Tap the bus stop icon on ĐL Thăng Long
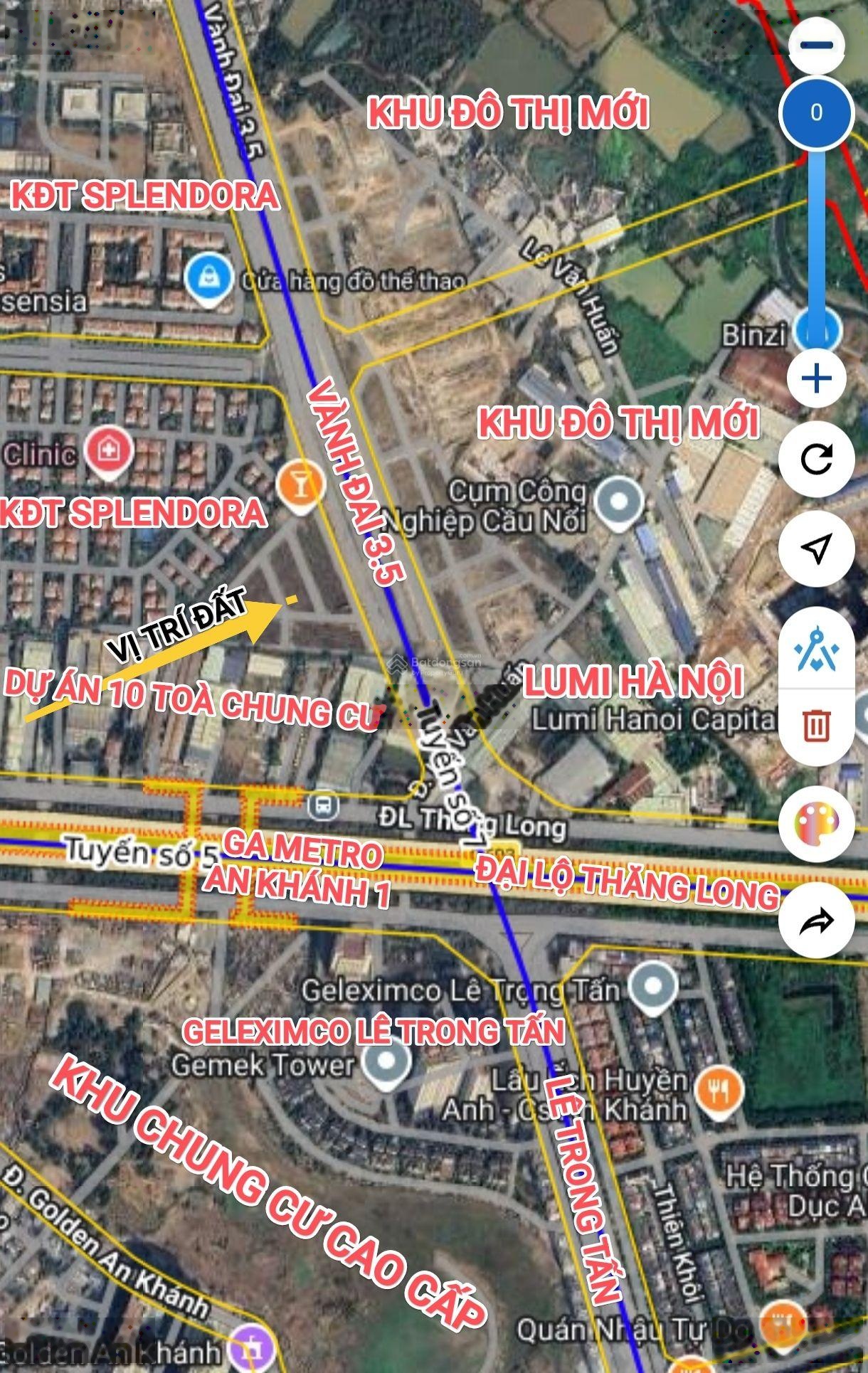 (x=323, y=806)
